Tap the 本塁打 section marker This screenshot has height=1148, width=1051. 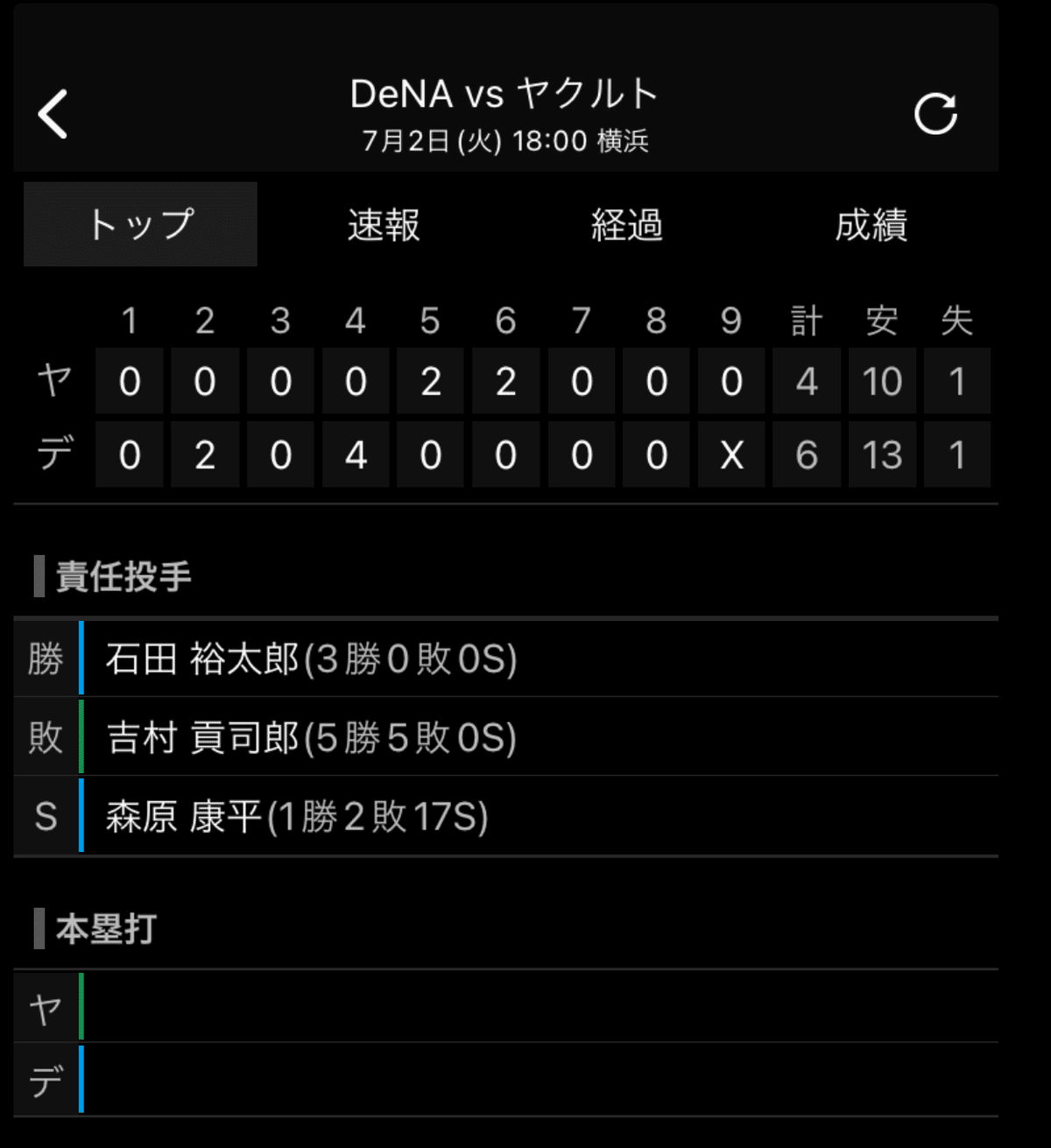39,930
